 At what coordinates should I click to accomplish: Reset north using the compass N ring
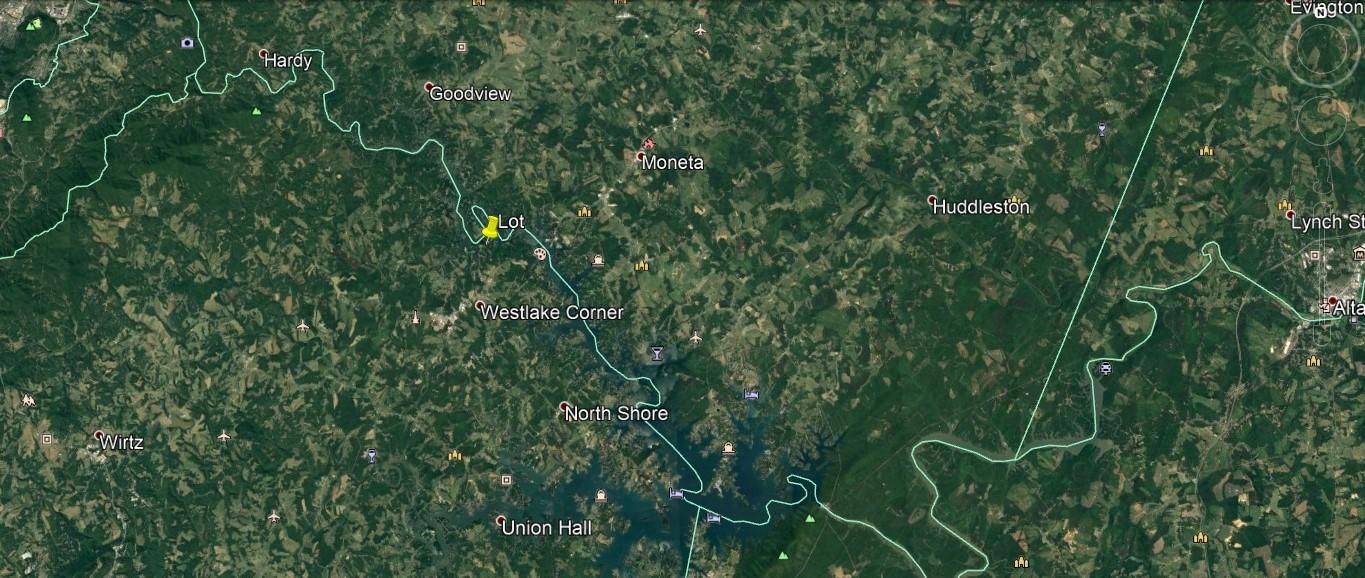pos(1322,13)
